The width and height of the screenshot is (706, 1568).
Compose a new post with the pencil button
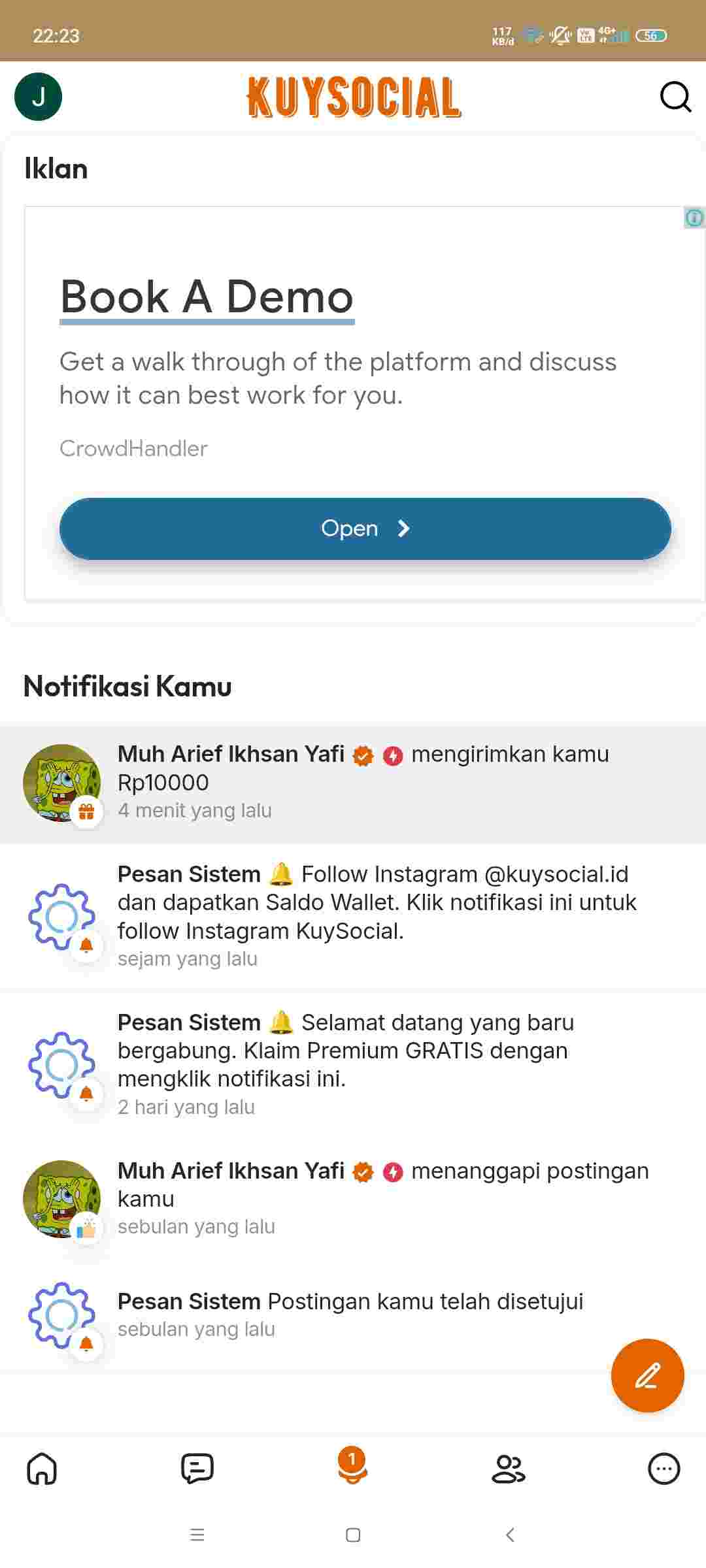(647, 1376)
